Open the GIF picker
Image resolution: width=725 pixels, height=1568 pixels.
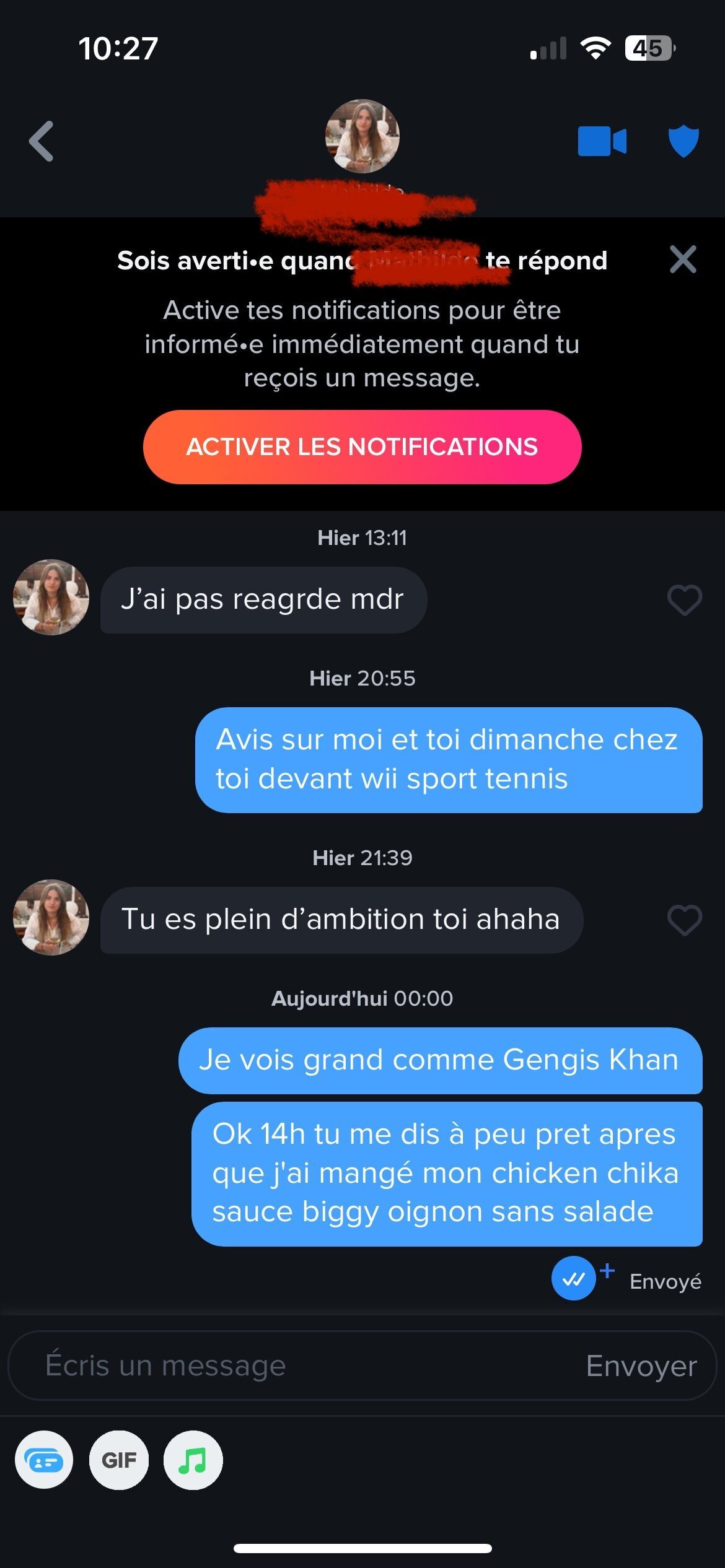coord(119,1460)
